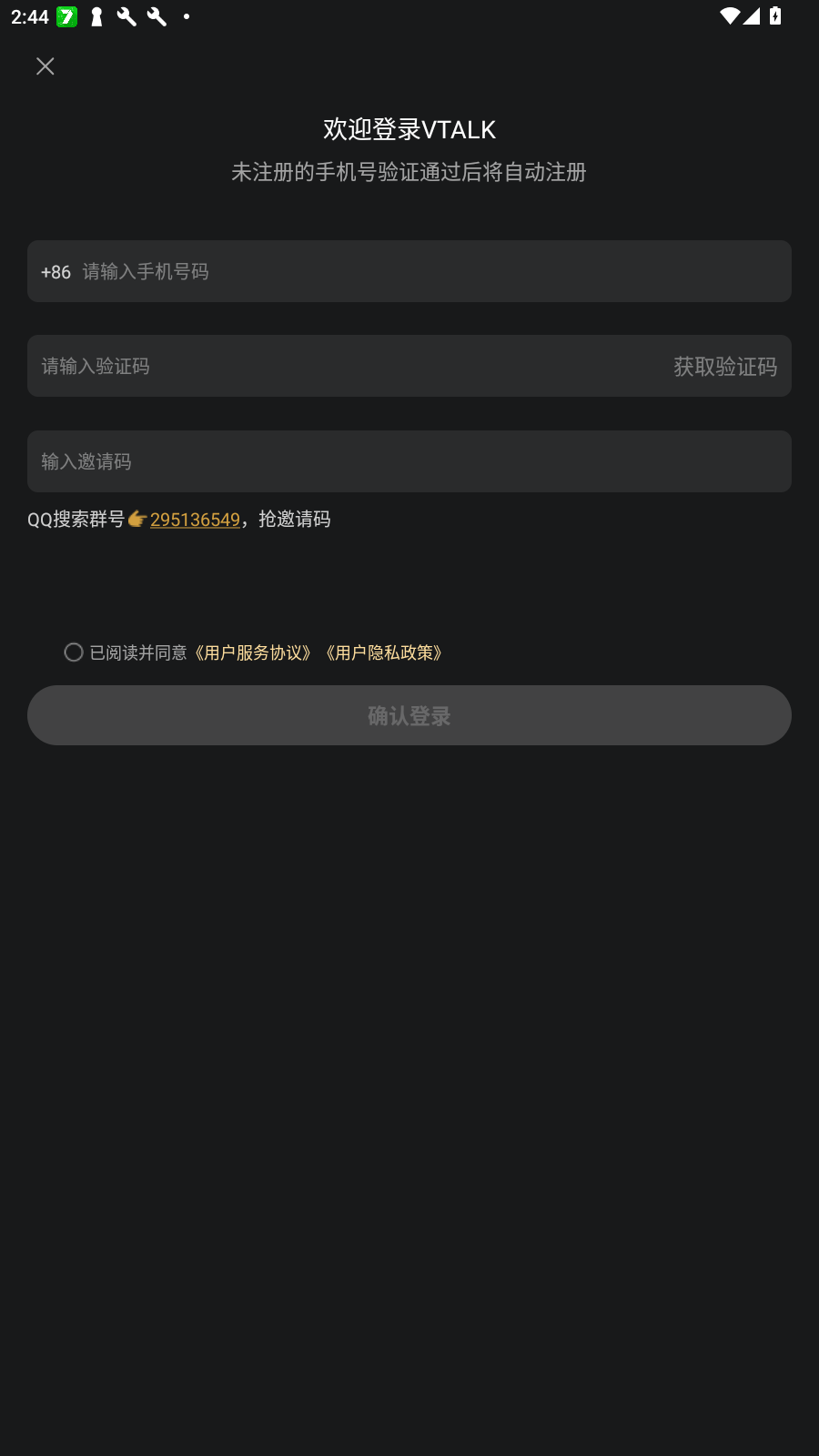This screenshot has height=1456, width=819.
Task: Tap the phone number input field
Action: pyautogui.click(x=428, y=271)
